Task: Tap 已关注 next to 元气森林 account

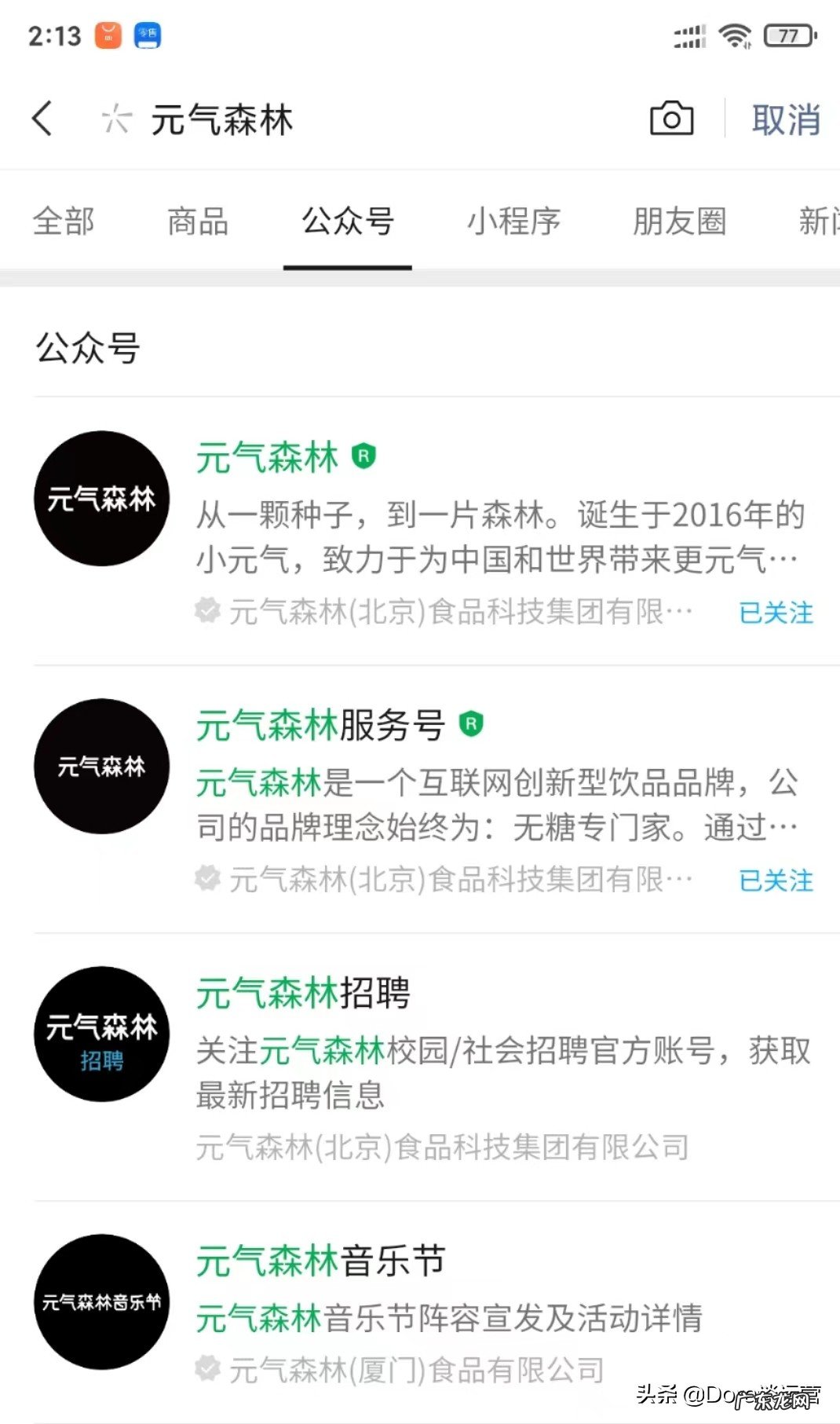Action: (x=775, y=613)
